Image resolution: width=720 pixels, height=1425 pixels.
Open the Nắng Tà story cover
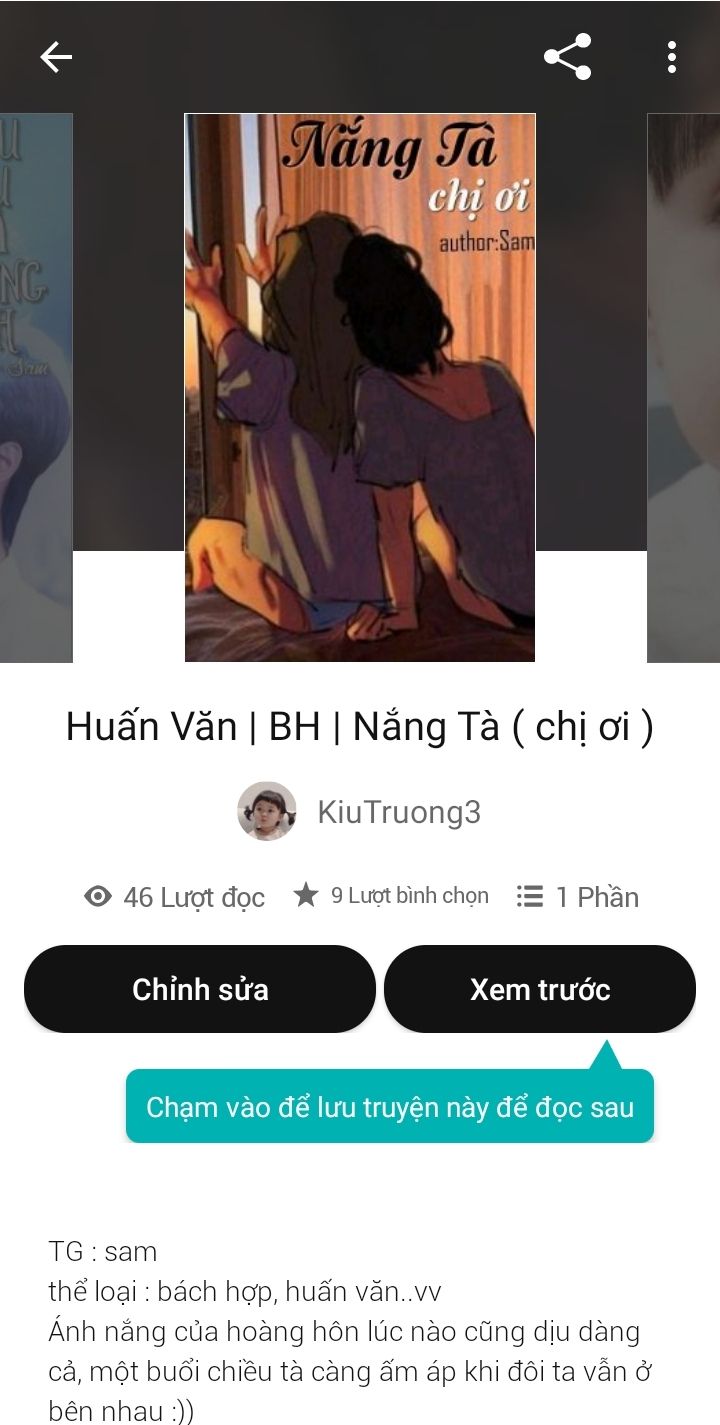pyautogui.click(x=360, y=388)
